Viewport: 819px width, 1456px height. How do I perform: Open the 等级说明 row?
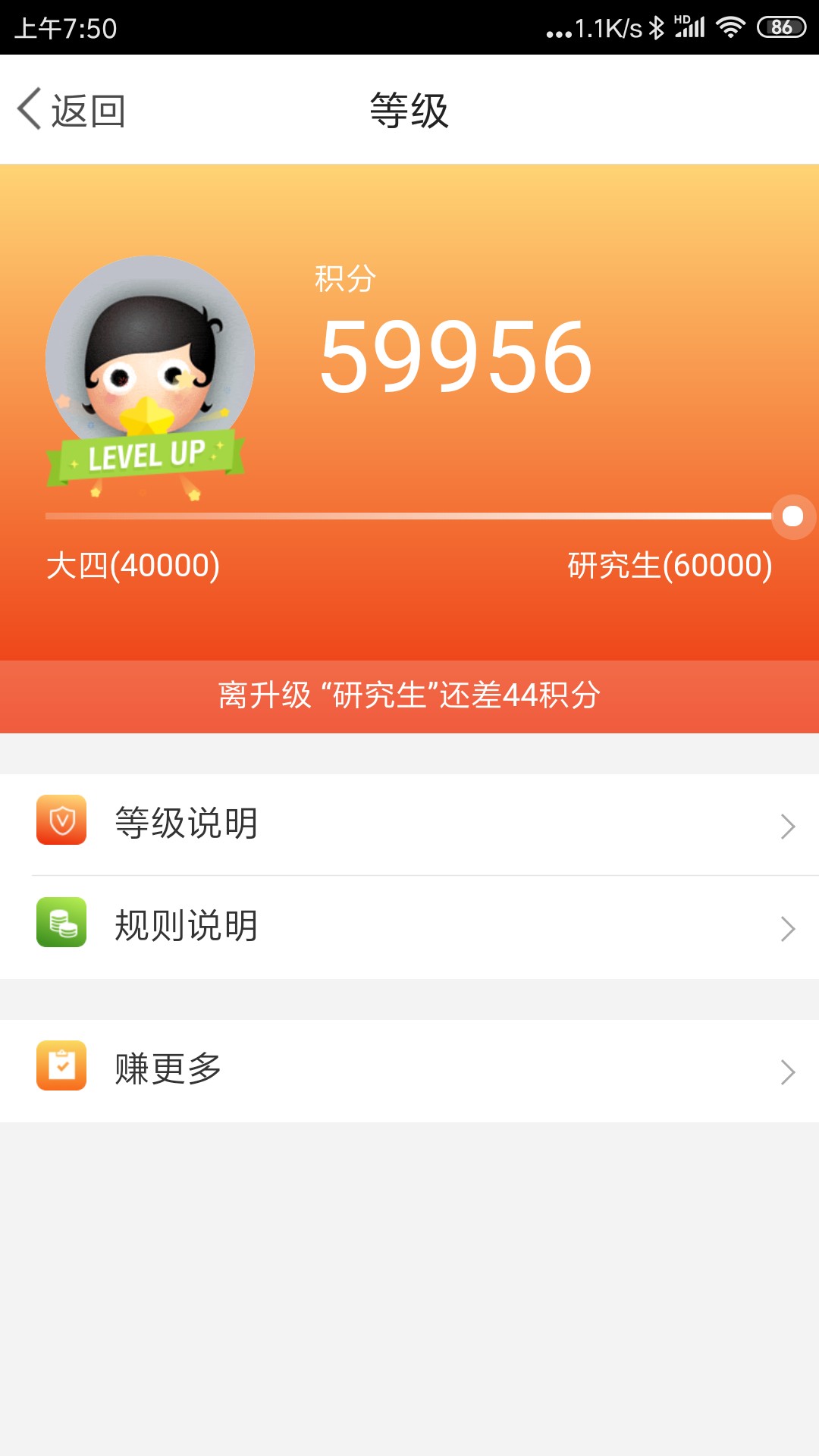409,824
